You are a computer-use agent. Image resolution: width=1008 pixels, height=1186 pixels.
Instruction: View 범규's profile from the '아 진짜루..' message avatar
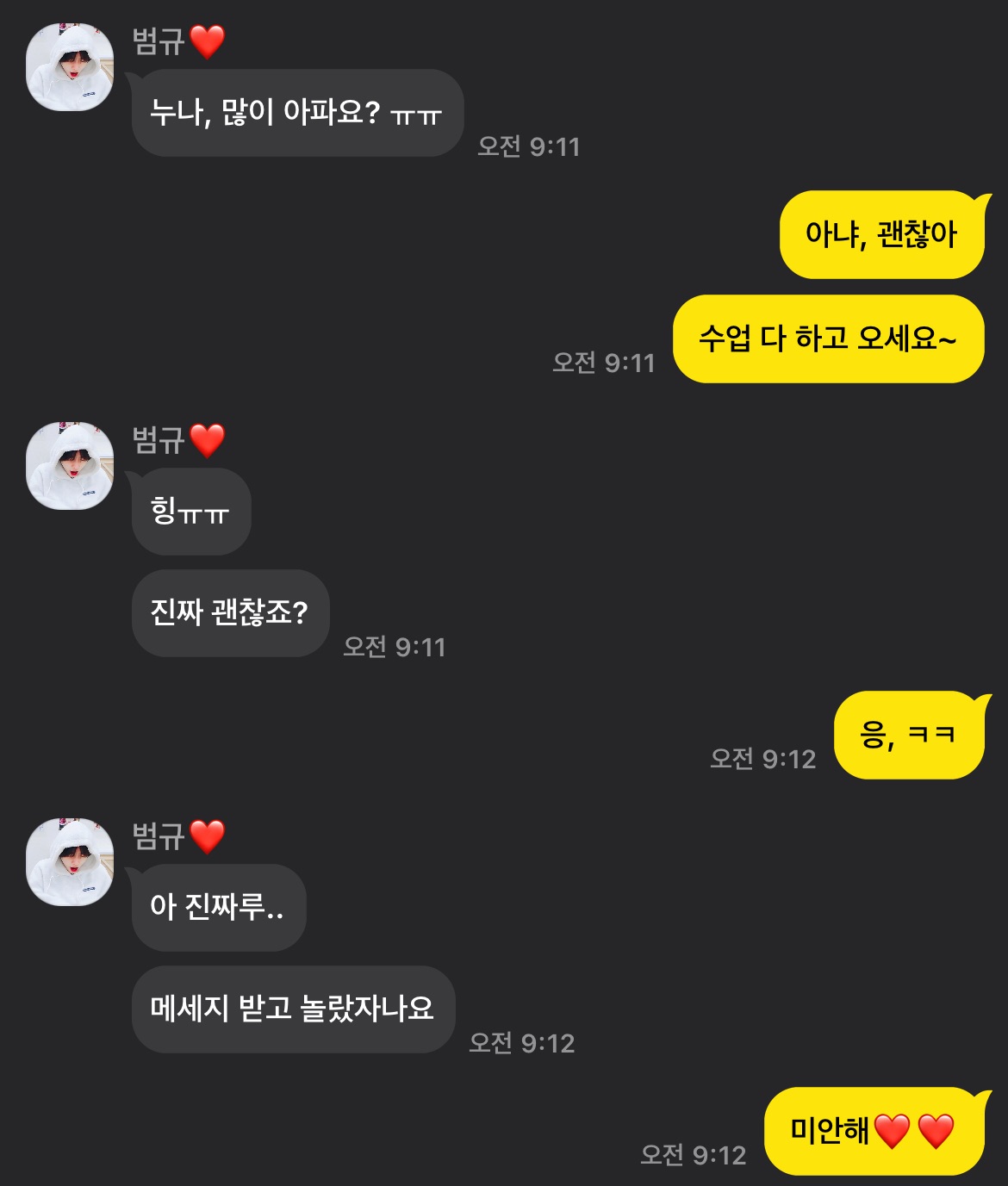(x=70, y=862)
